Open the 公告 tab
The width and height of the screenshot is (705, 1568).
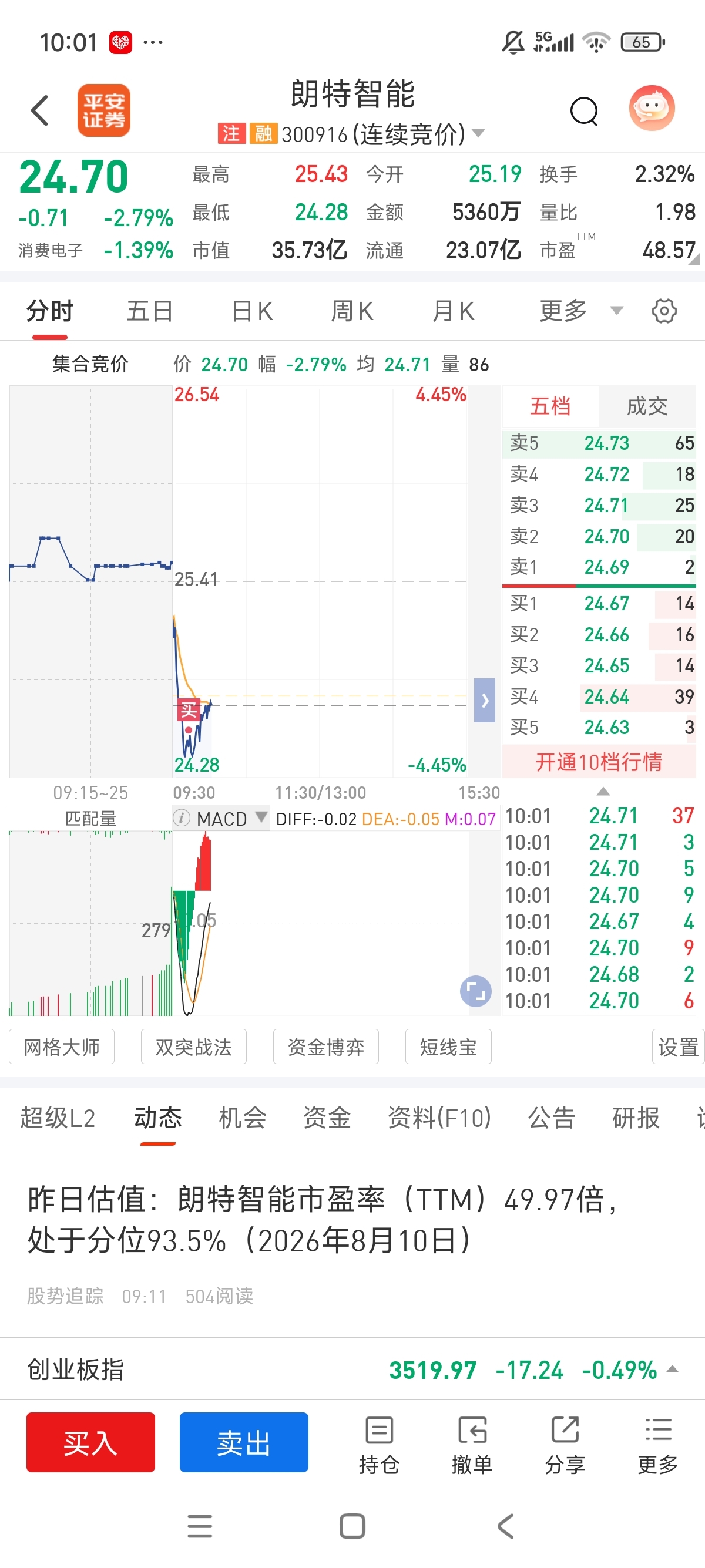(551, 1118)
